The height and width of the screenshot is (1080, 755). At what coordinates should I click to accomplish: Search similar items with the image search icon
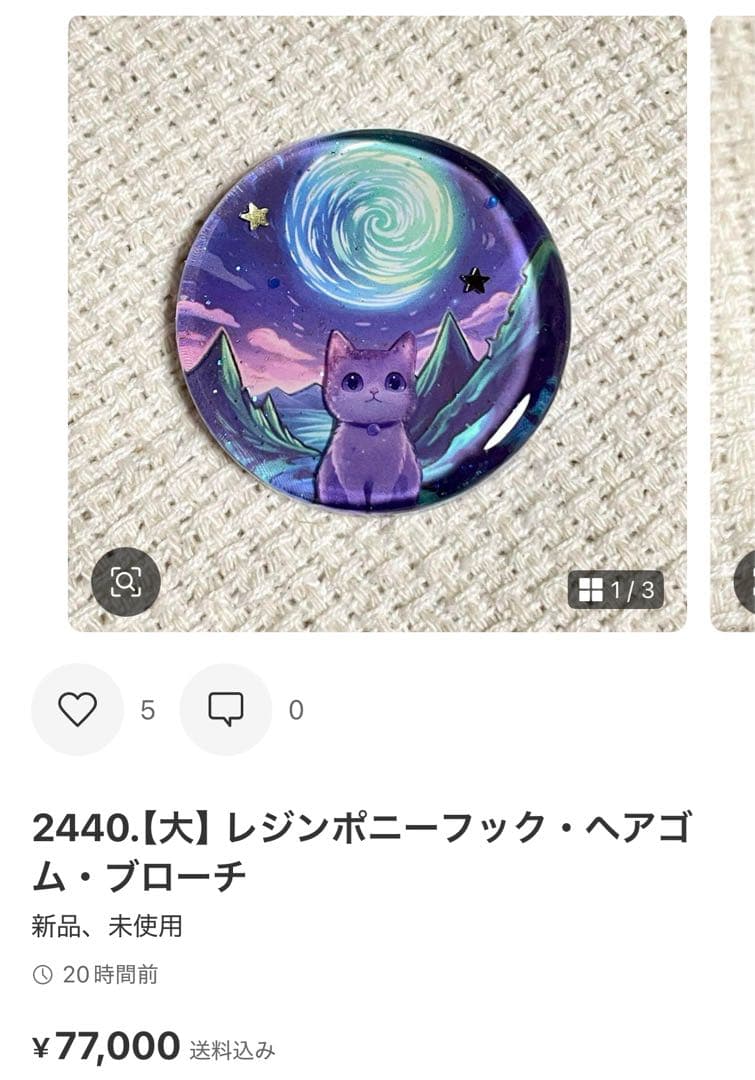click(126, 582)
